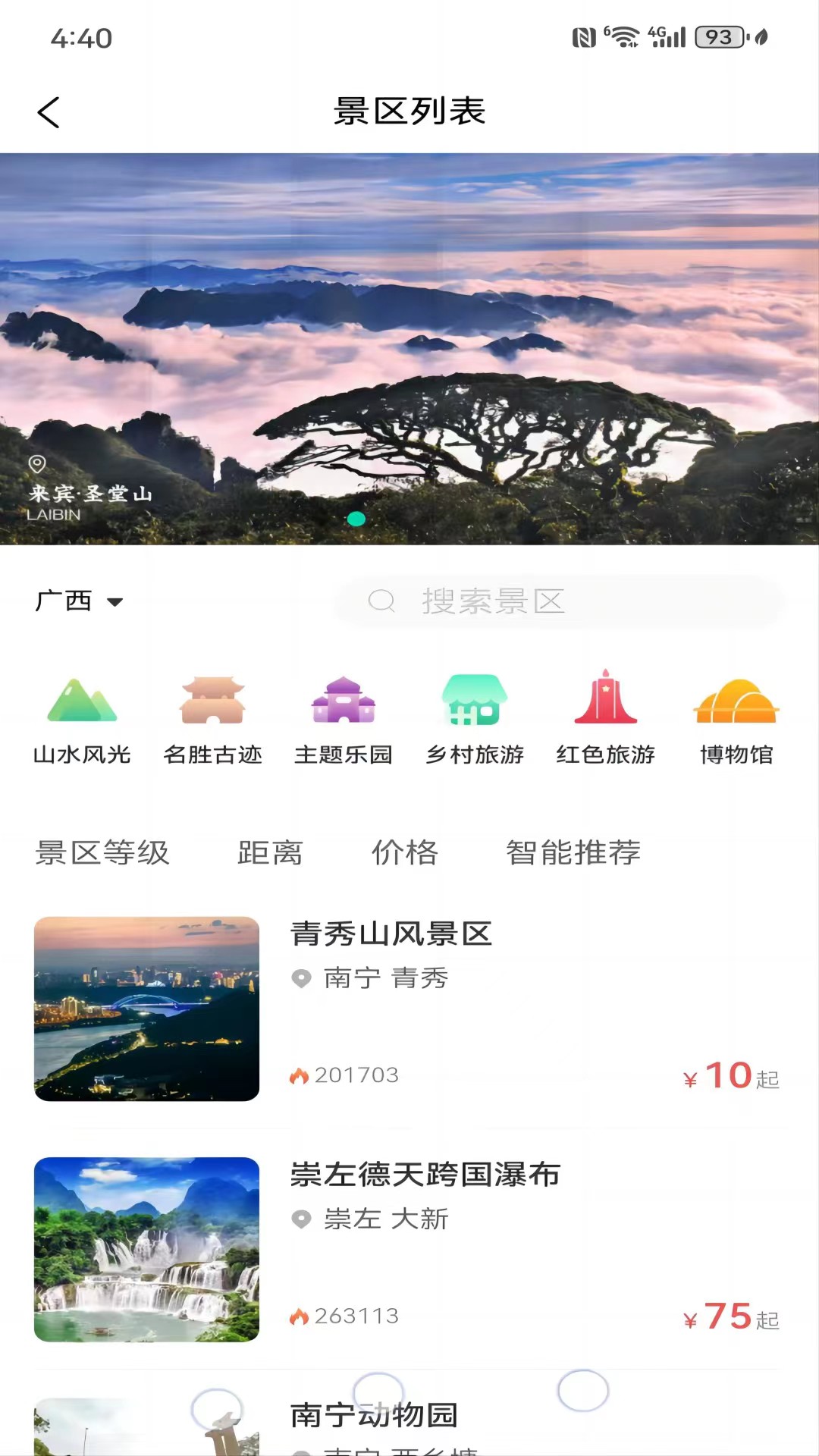Expand the 景区等级 filter options

coord(103,852)
